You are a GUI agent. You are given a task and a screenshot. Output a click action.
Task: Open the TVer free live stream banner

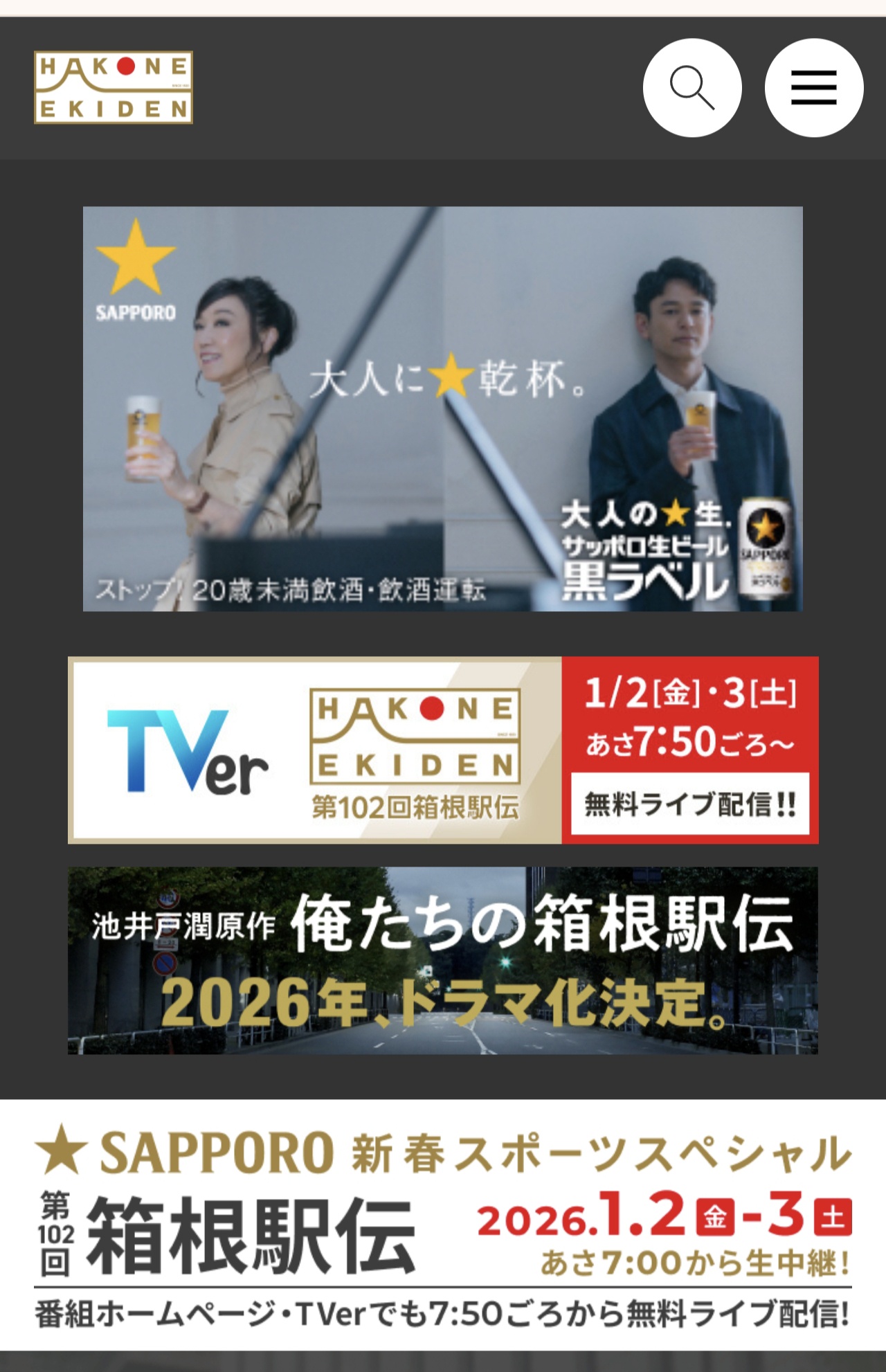[x=443, y=750]
